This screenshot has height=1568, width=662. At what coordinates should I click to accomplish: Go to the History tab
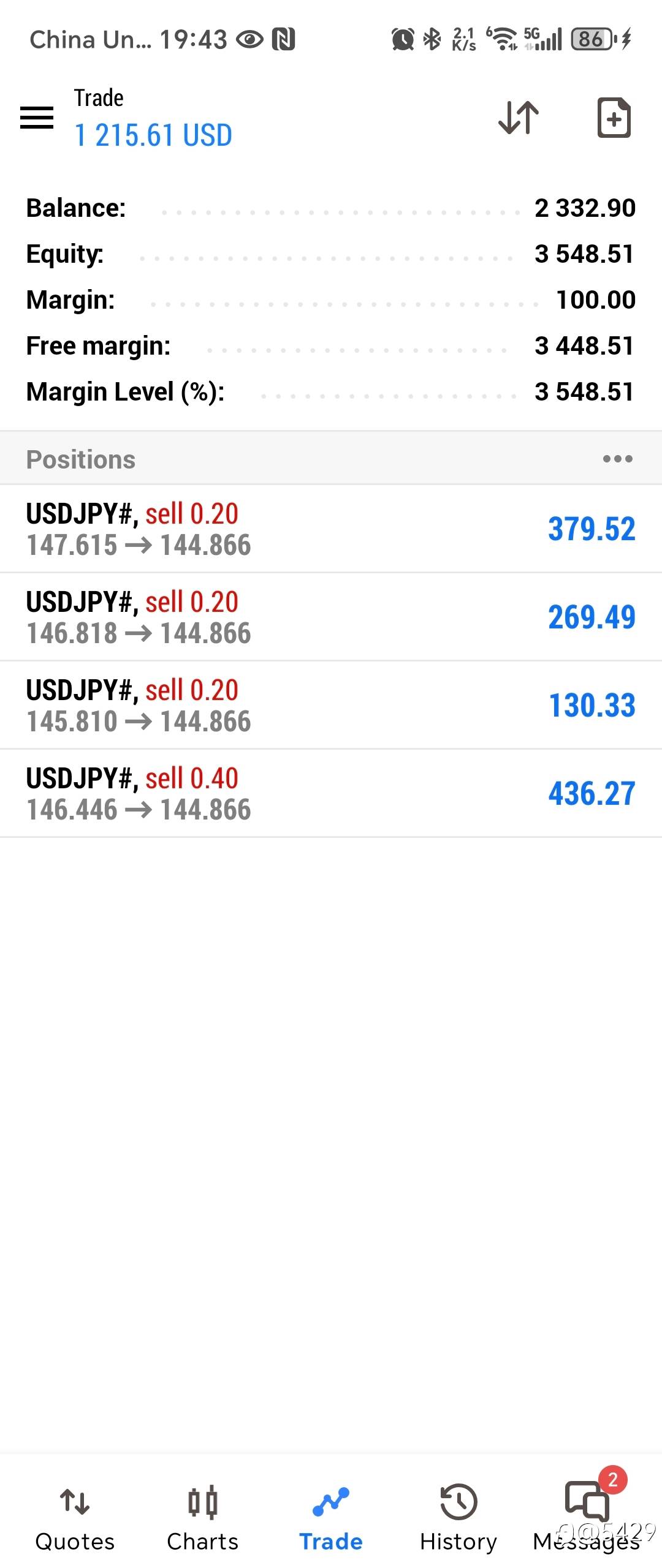[x=458, y=1517]
